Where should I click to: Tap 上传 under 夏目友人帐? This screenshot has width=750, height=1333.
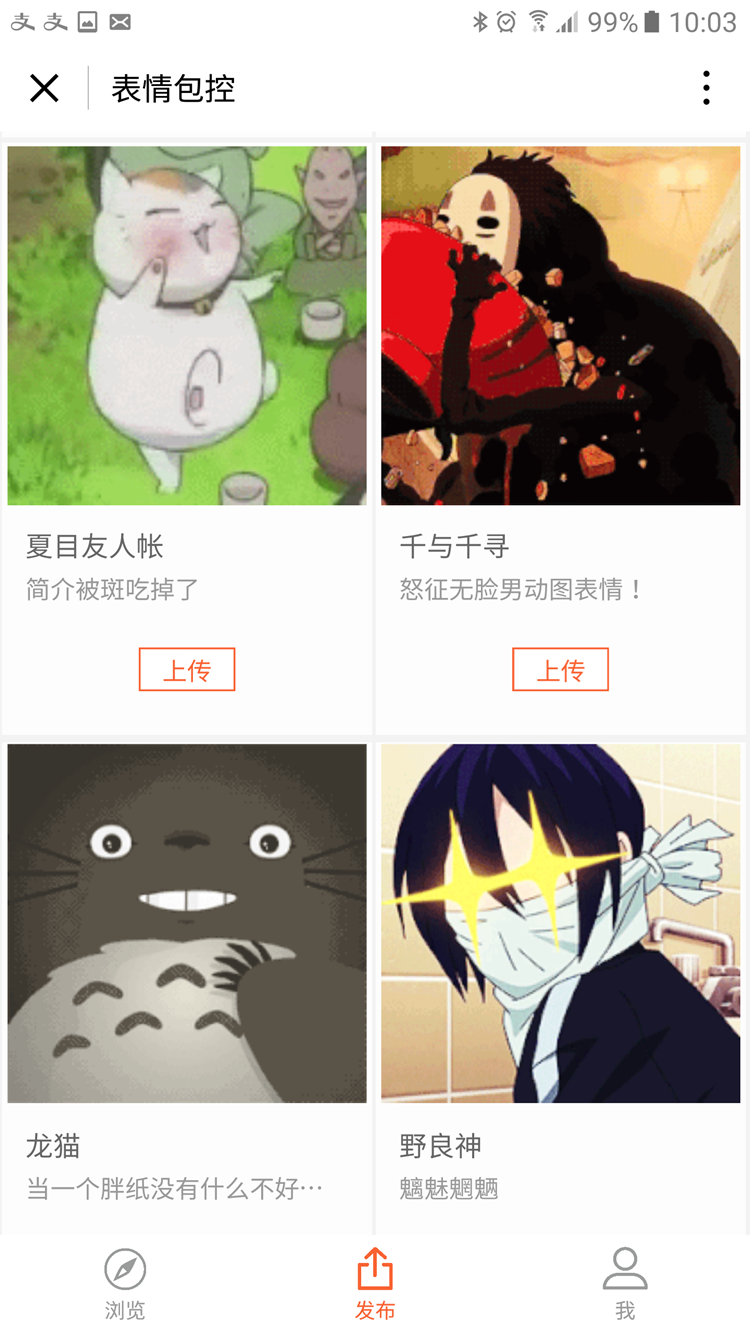(x=187, y=670)
